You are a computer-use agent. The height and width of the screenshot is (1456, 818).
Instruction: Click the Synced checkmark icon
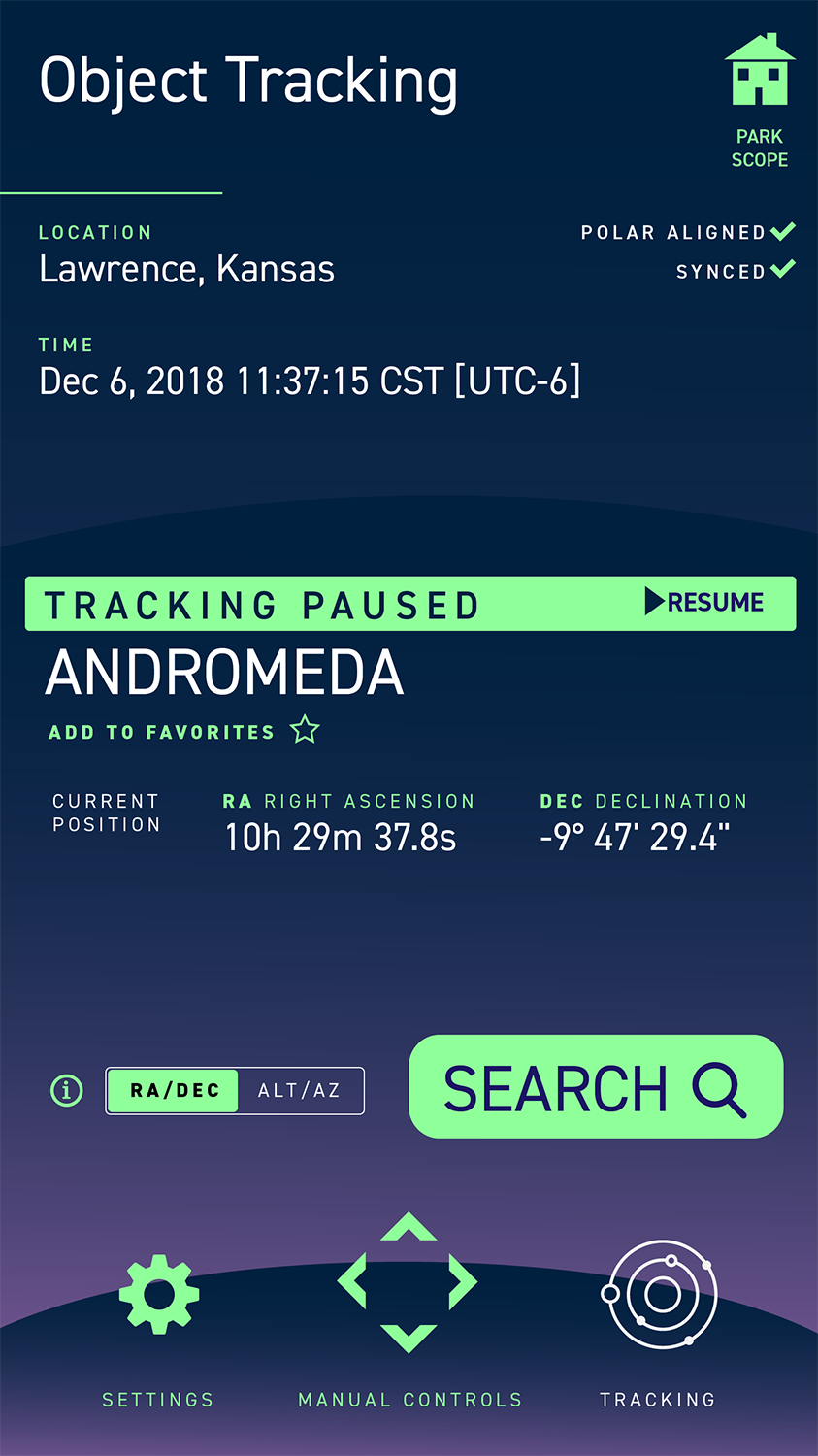[782, 271]
